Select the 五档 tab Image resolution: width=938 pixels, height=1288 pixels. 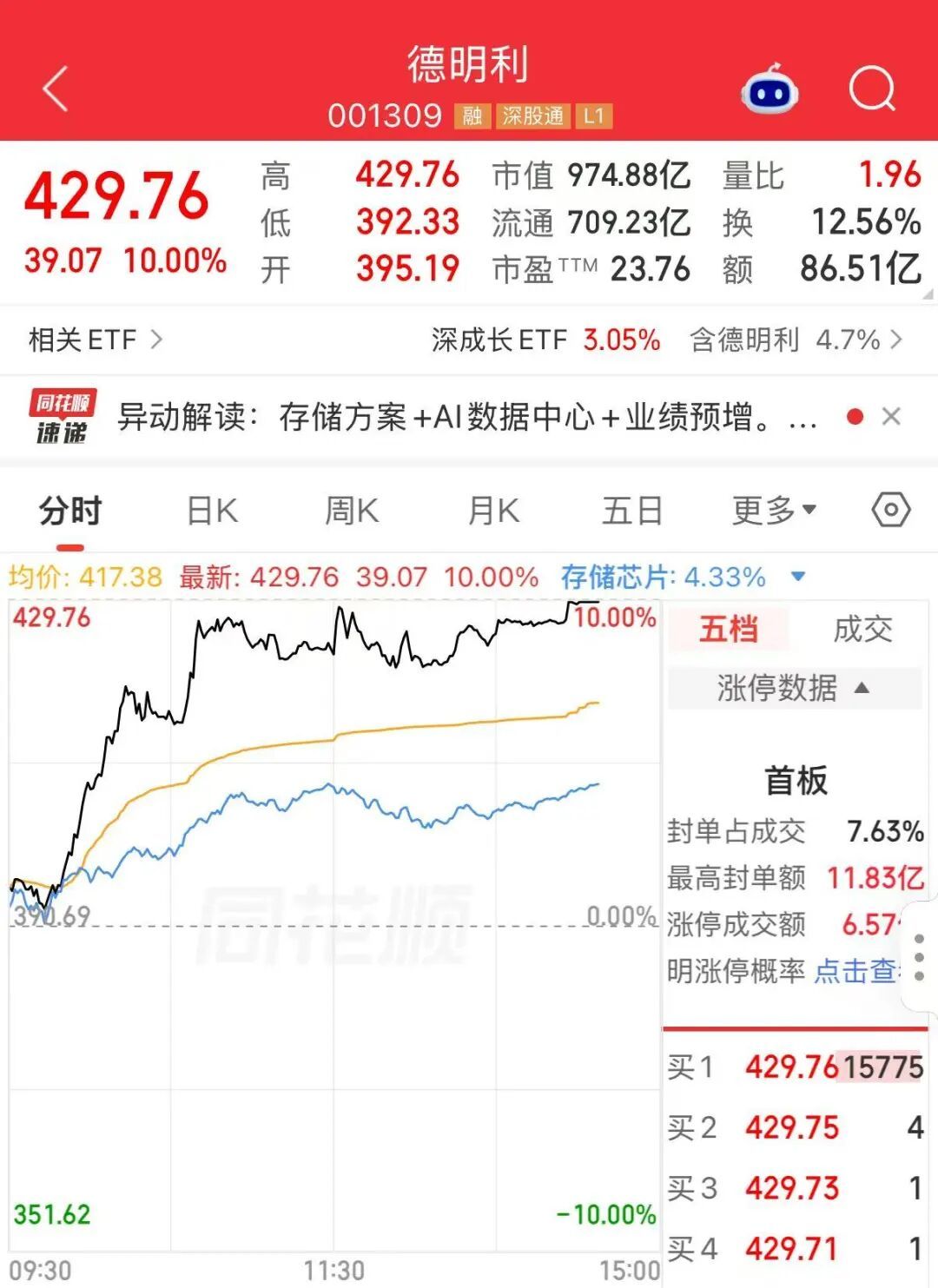(x=729, y=629)
